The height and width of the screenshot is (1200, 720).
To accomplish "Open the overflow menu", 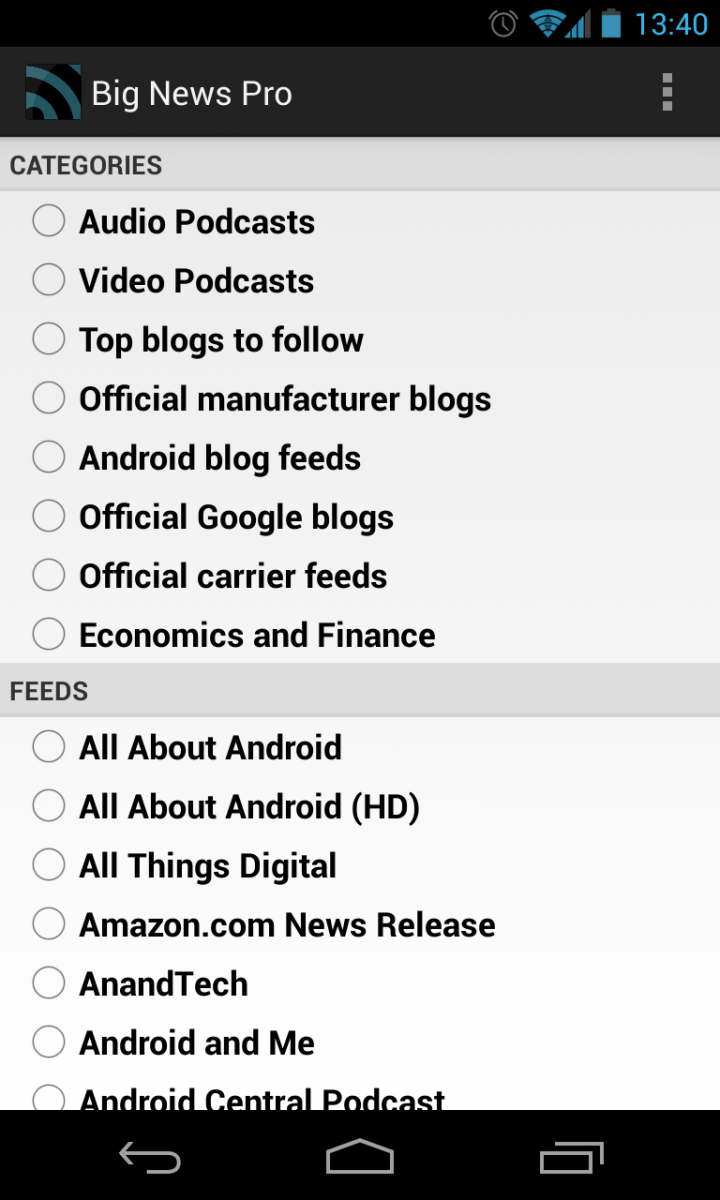I will (x=667, y=92).
